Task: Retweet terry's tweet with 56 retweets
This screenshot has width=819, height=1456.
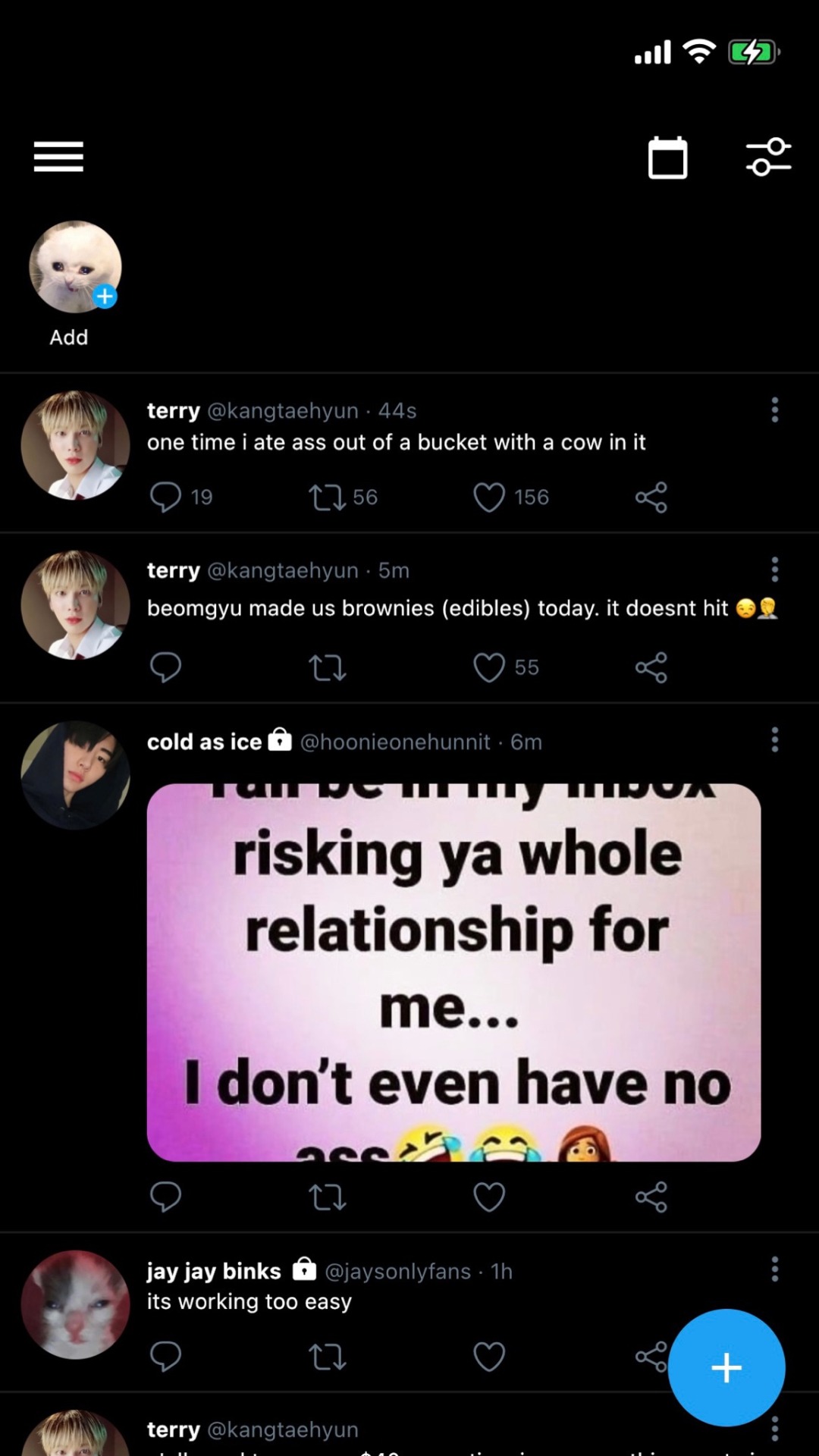Action: coord(328,497)
